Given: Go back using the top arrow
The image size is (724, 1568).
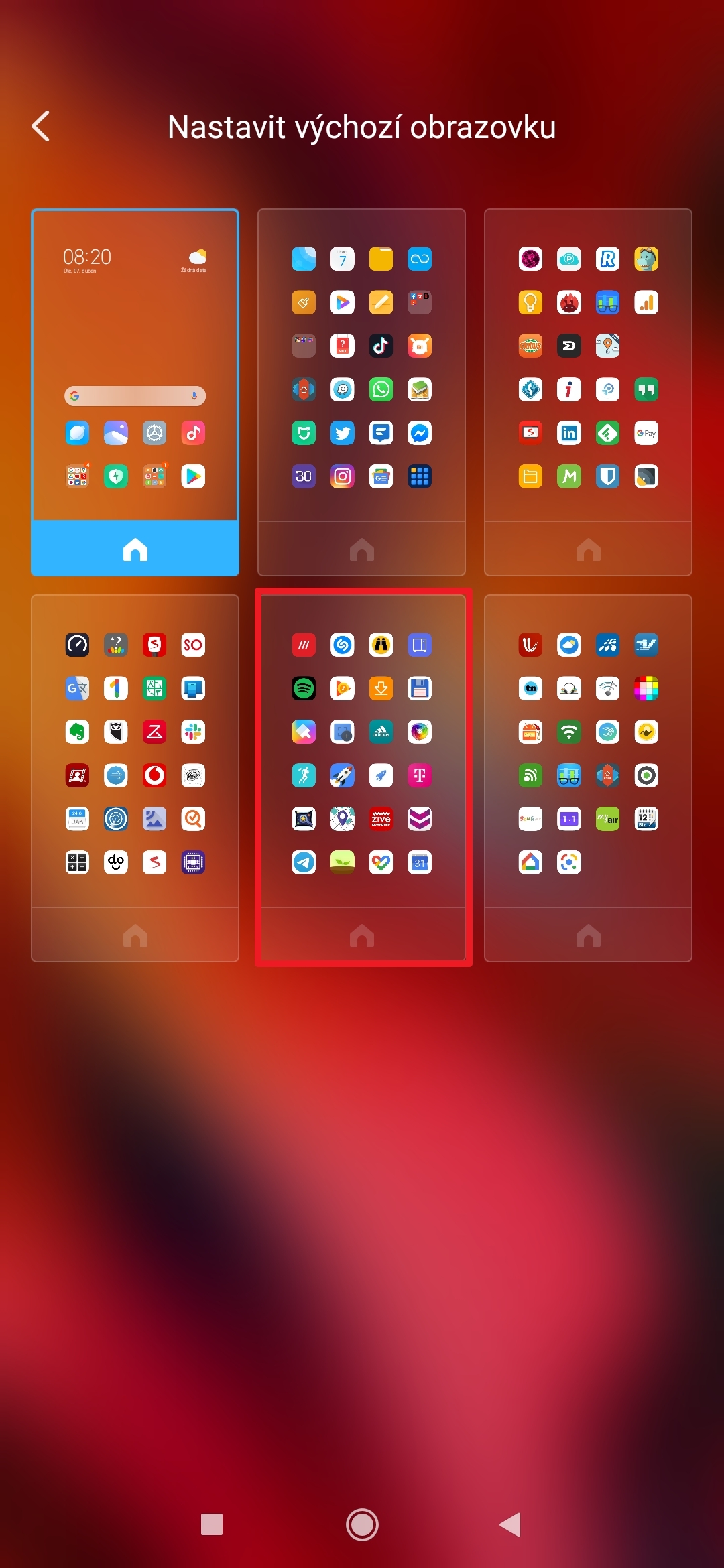Looking at the screenshot, I should pos(41,126).
